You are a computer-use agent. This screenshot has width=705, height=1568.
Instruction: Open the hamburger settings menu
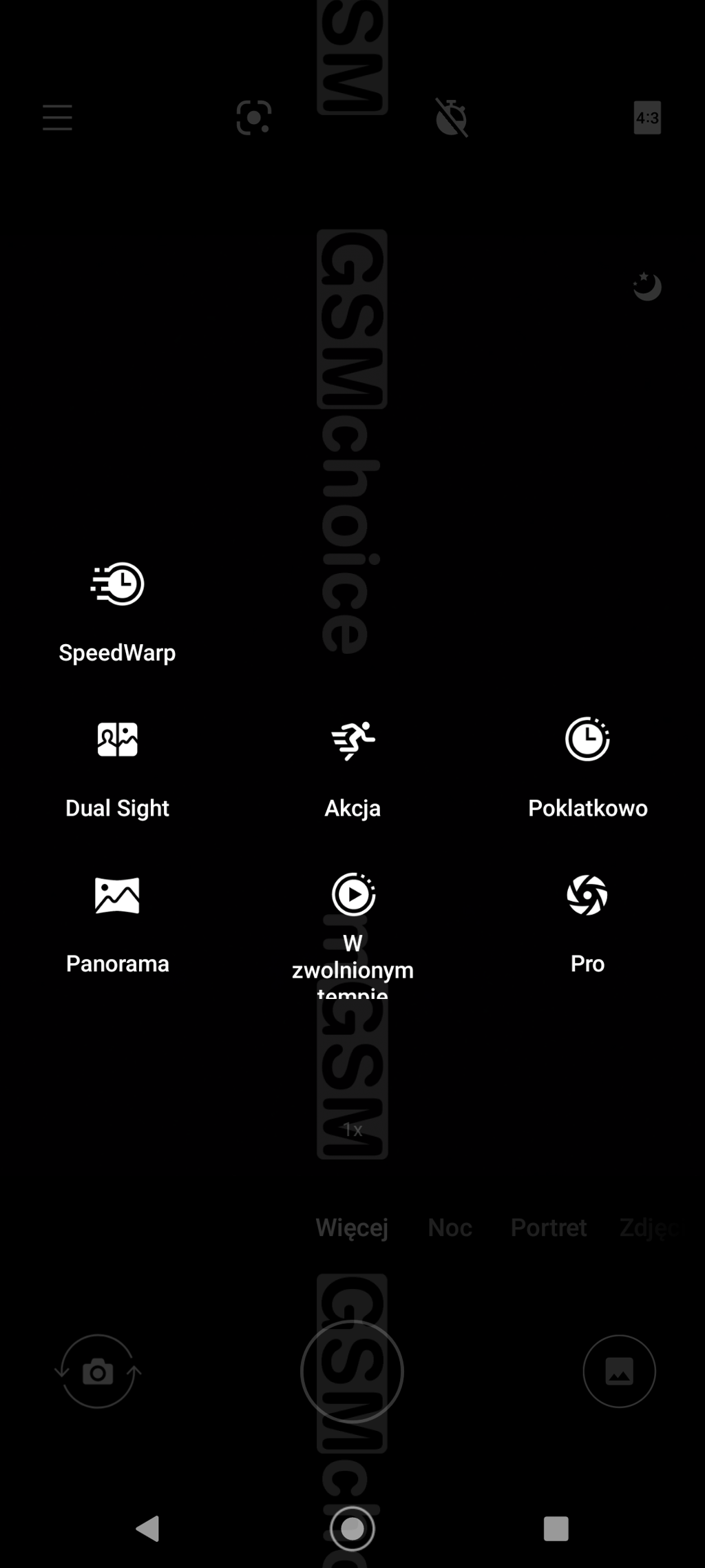tap(57, 118)
